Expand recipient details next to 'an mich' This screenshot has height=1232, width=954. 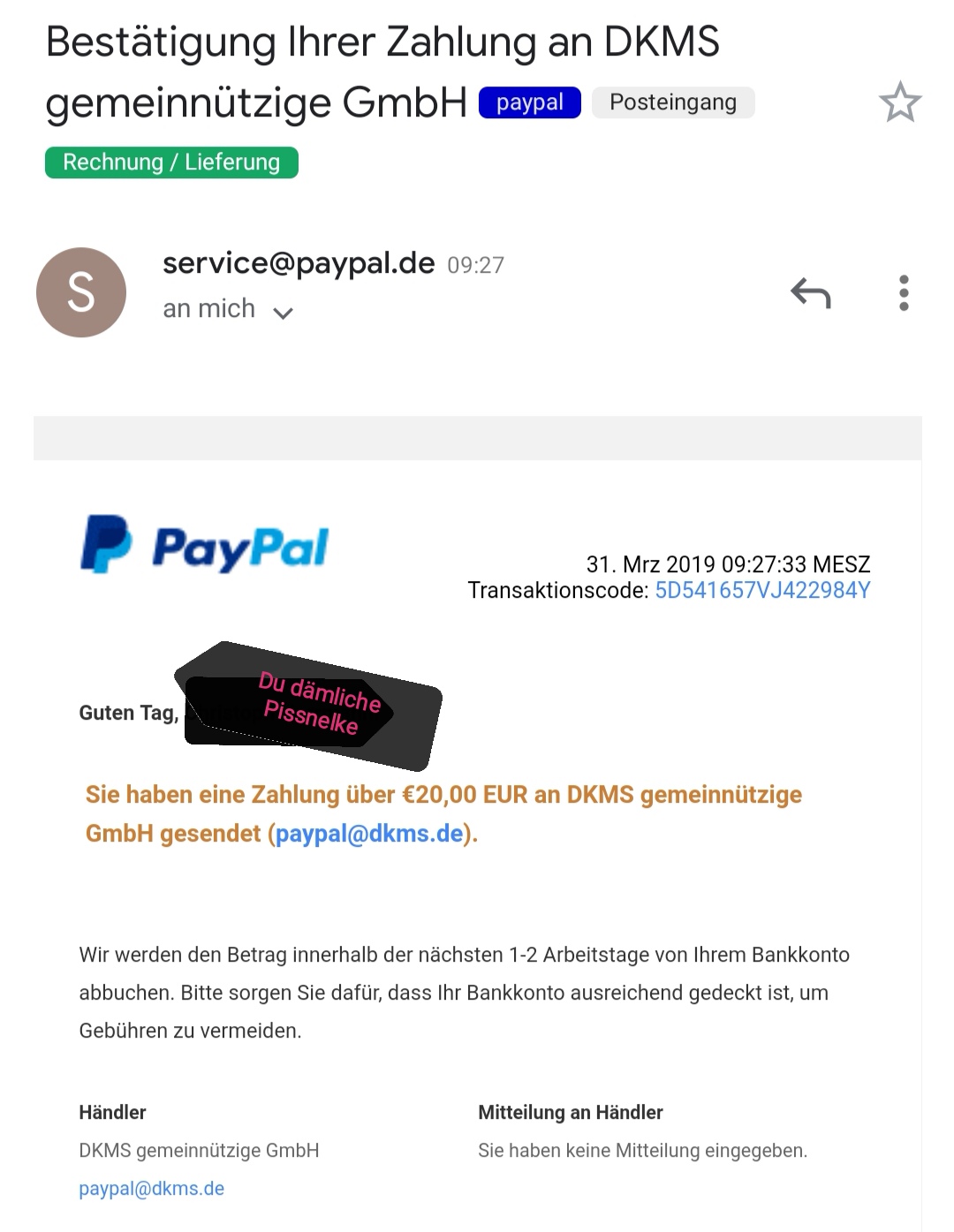[283, 313]
